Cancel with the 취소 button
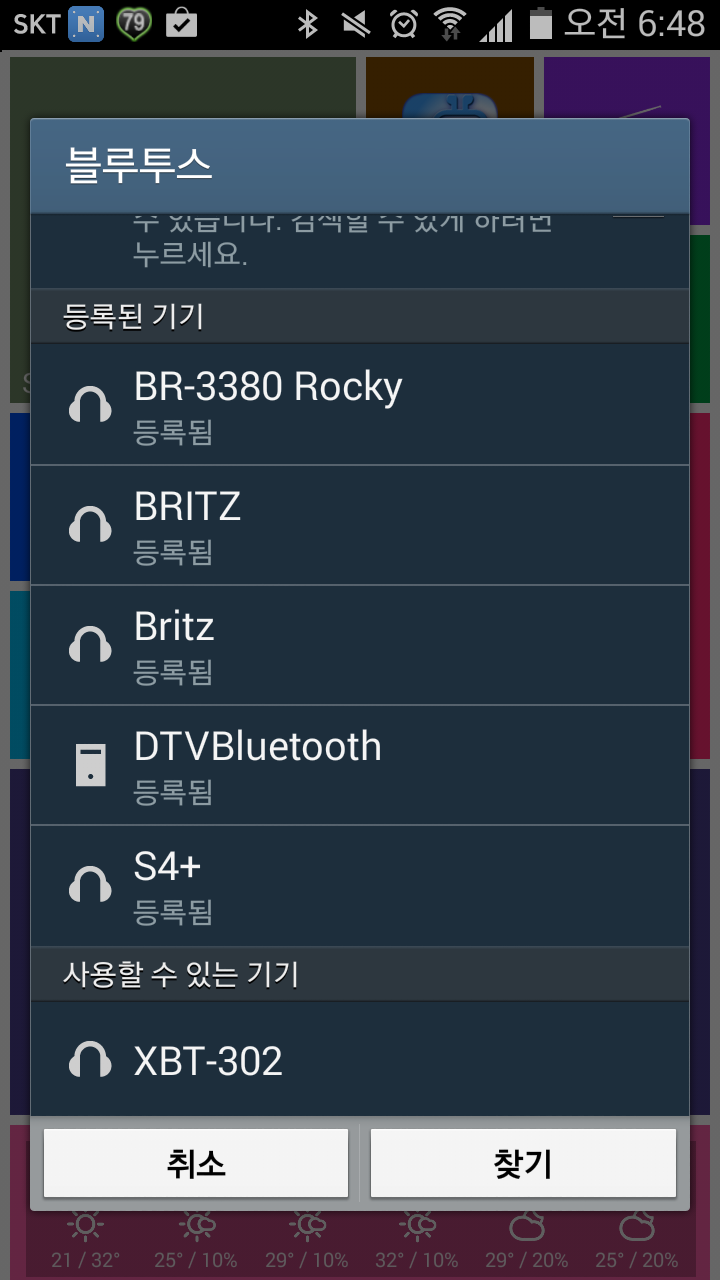The image size is (720, 1280). point(196,1163)
